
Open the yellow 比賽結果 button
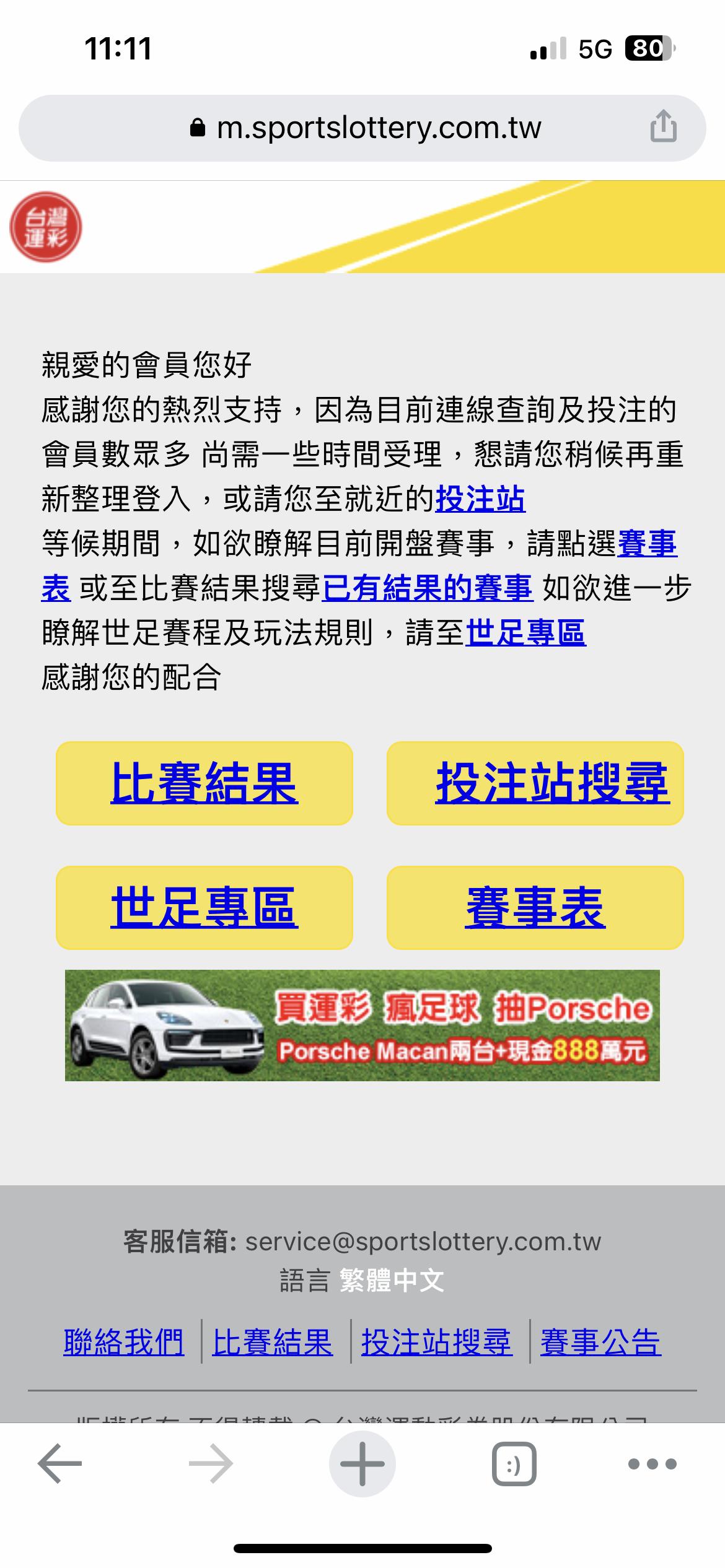(x=204, y=783)
